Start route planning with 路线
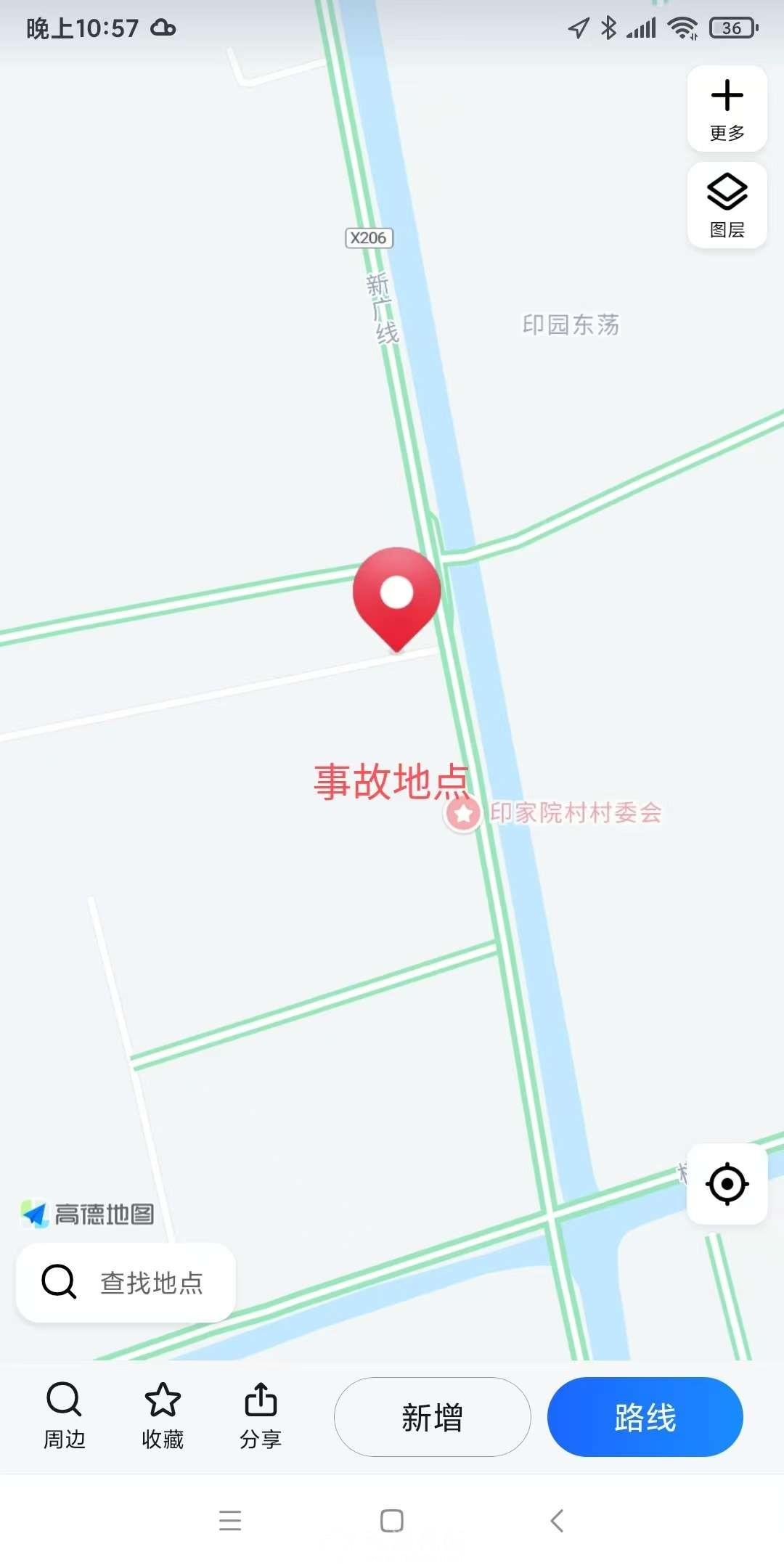This screenshot has height=1568, width=784. (645, 1417)
